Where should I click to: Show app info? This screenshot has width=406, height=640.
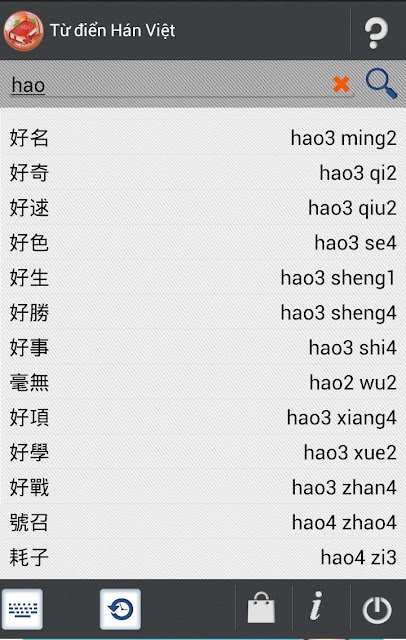[x=316, y=606]
